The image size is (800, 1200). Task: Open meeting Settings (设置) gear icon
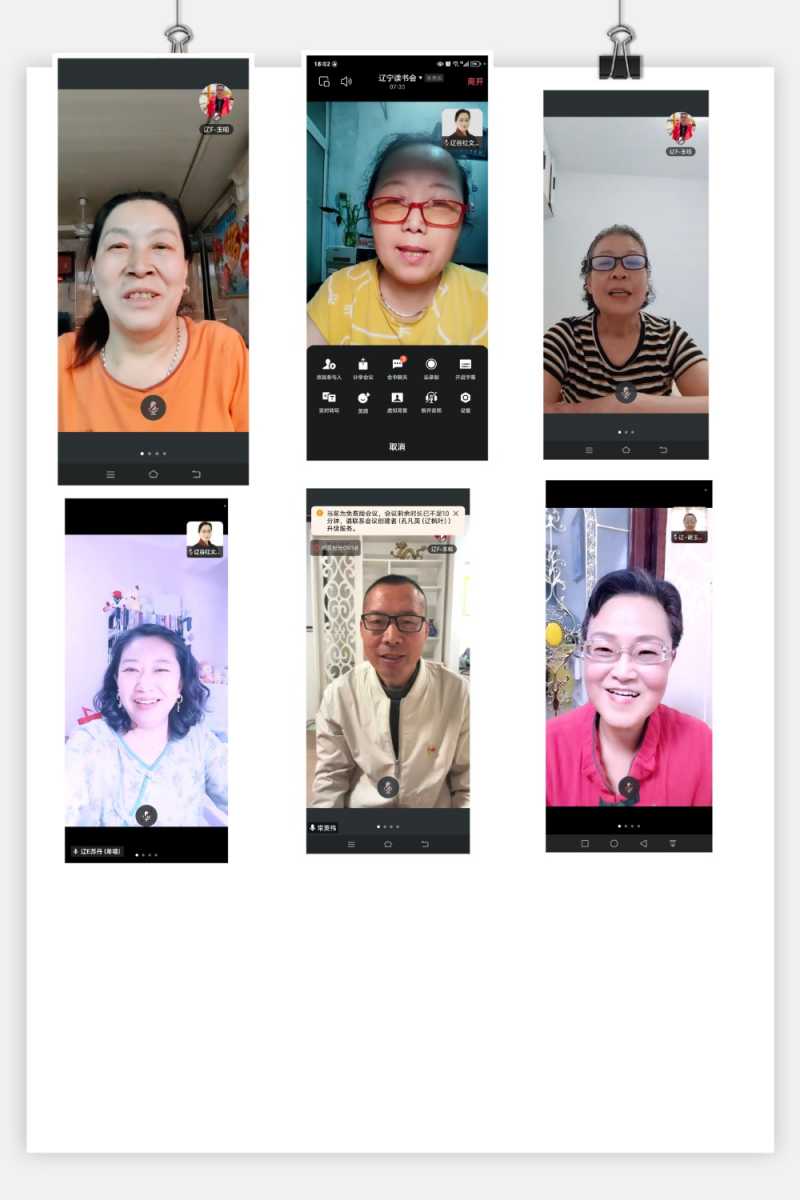tap(466, 398)
